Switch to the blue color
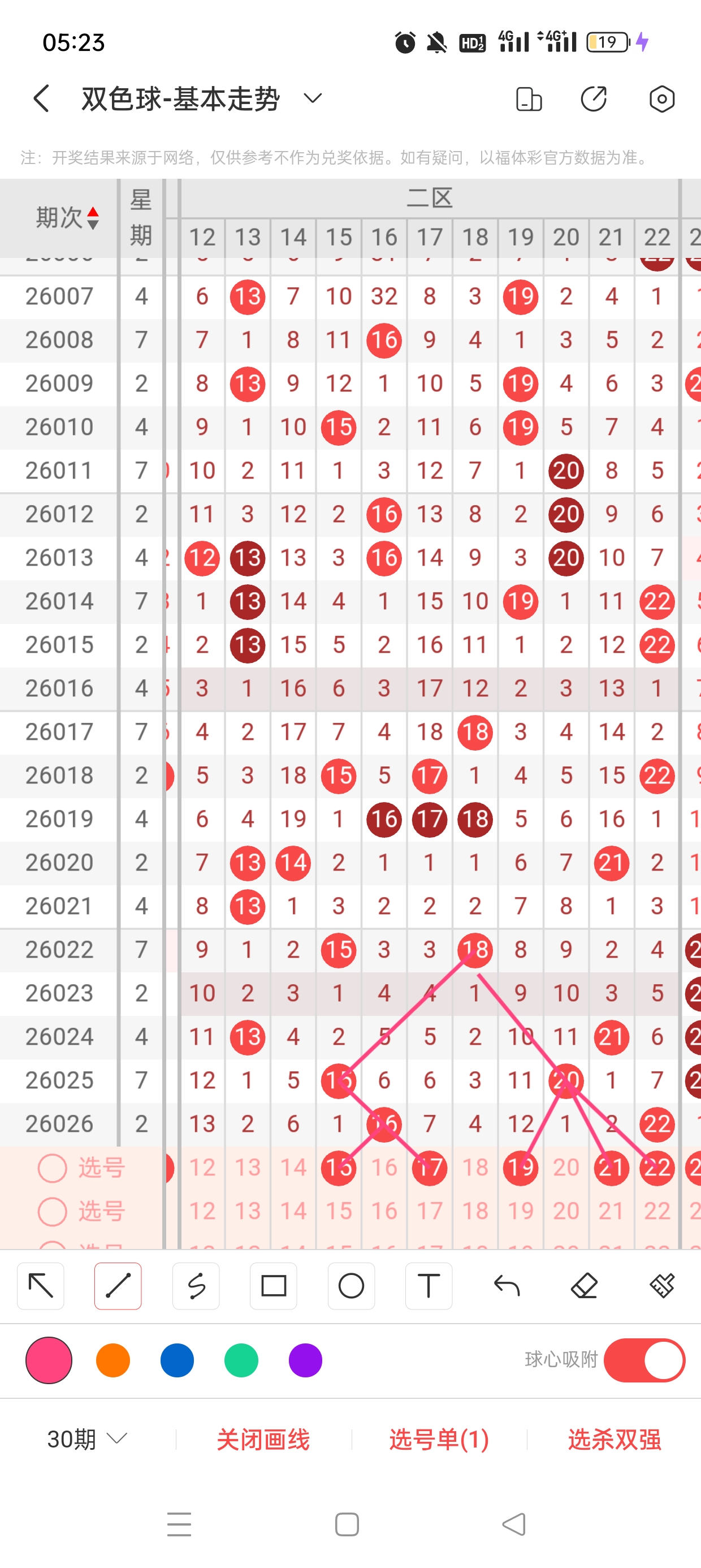Screen dimensions: 701x1568 click(x=177, y=1360)
